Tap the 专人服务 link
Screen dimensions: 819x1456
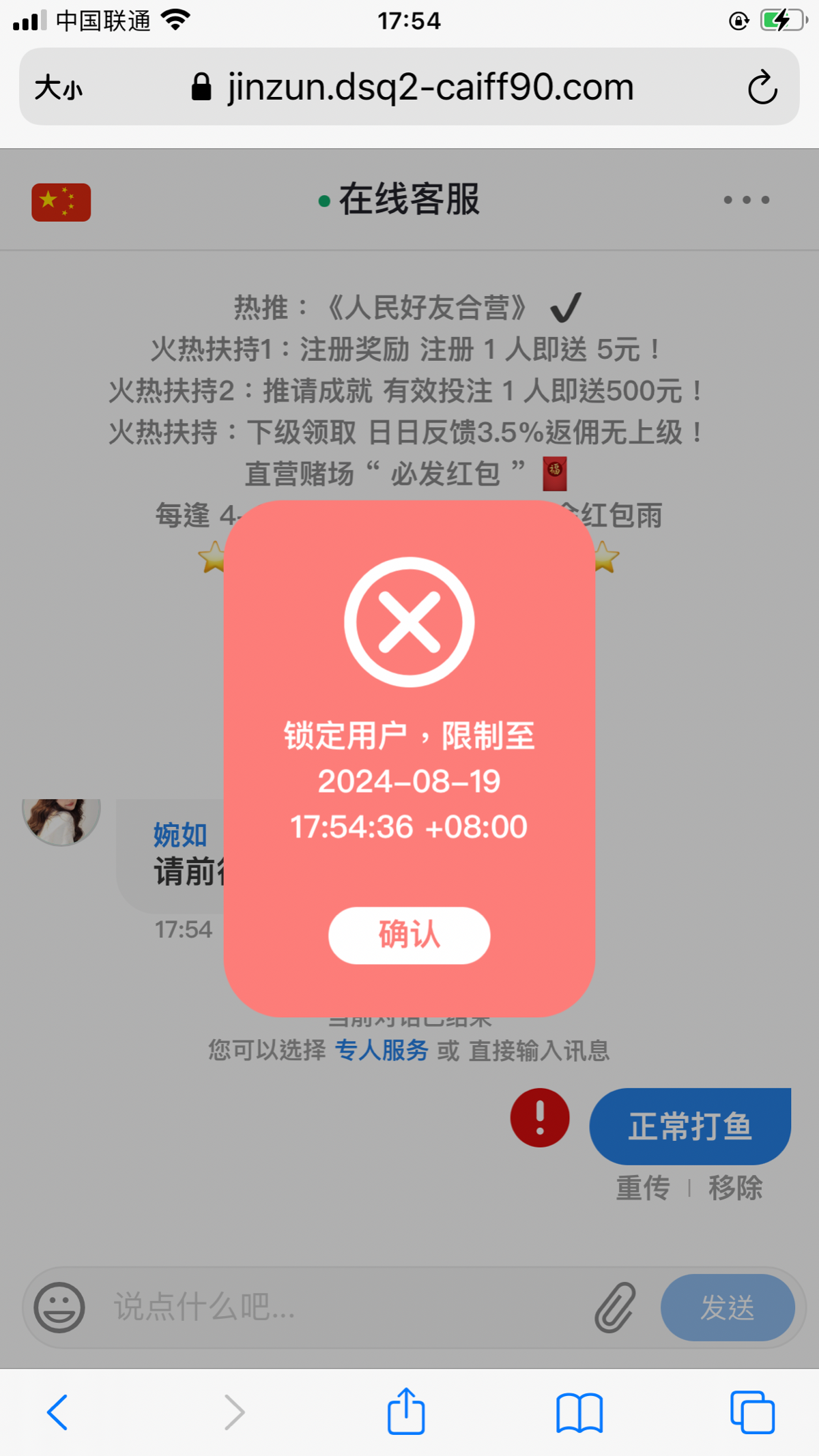(381, 1051)
